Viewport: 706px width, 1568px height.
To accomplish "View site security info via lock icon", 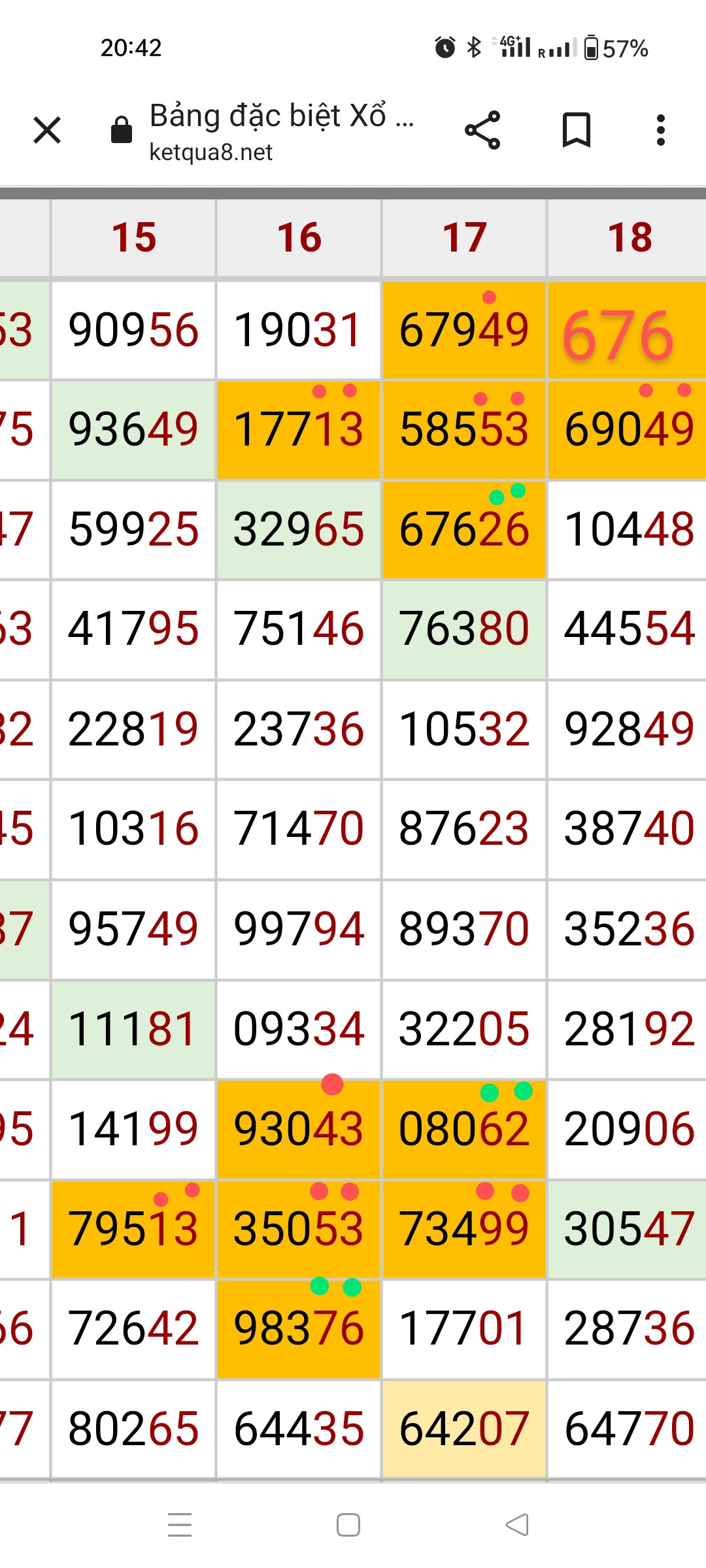I will (122, 129).
